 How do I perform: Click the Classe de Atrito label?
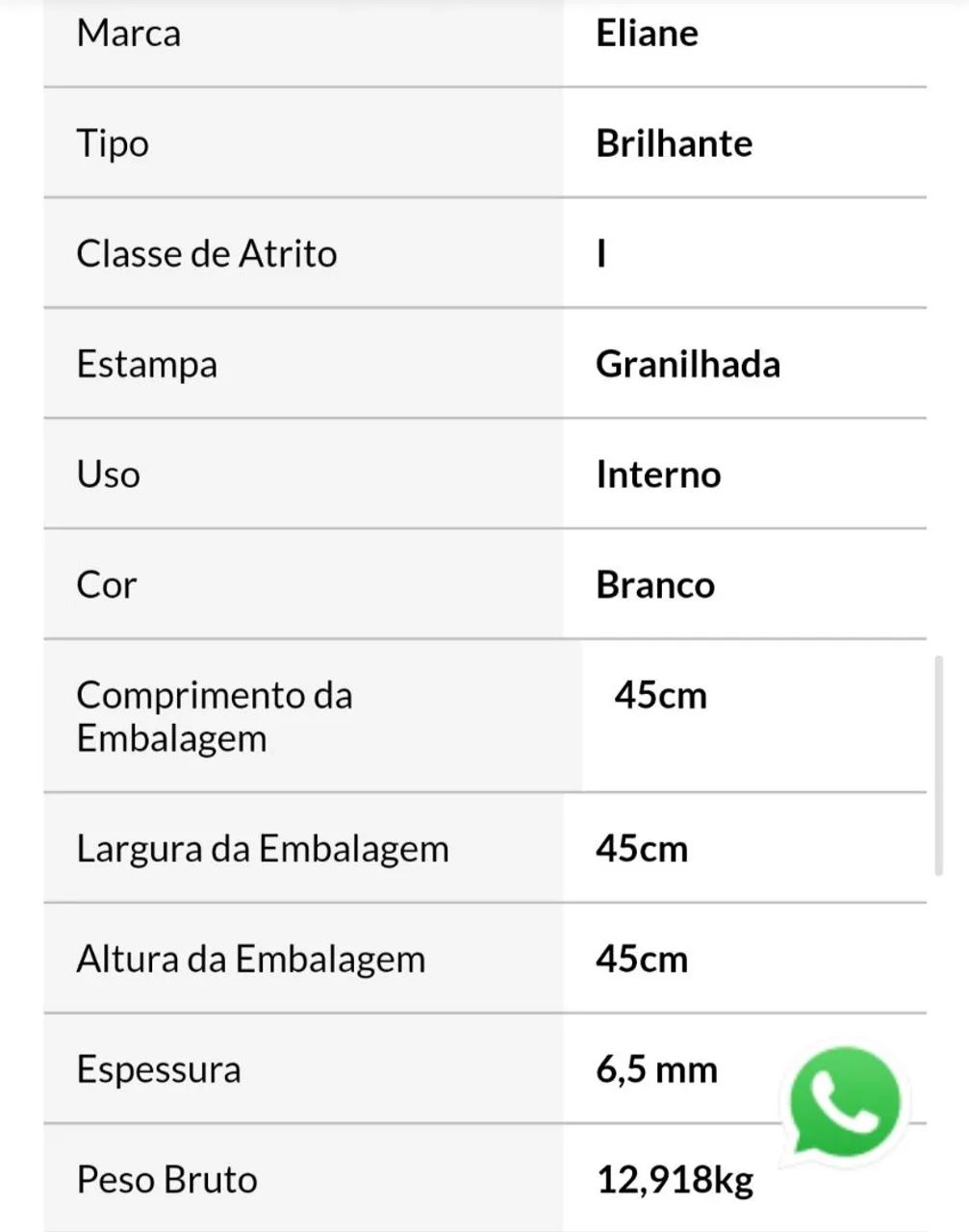click(x=208, y=253)
